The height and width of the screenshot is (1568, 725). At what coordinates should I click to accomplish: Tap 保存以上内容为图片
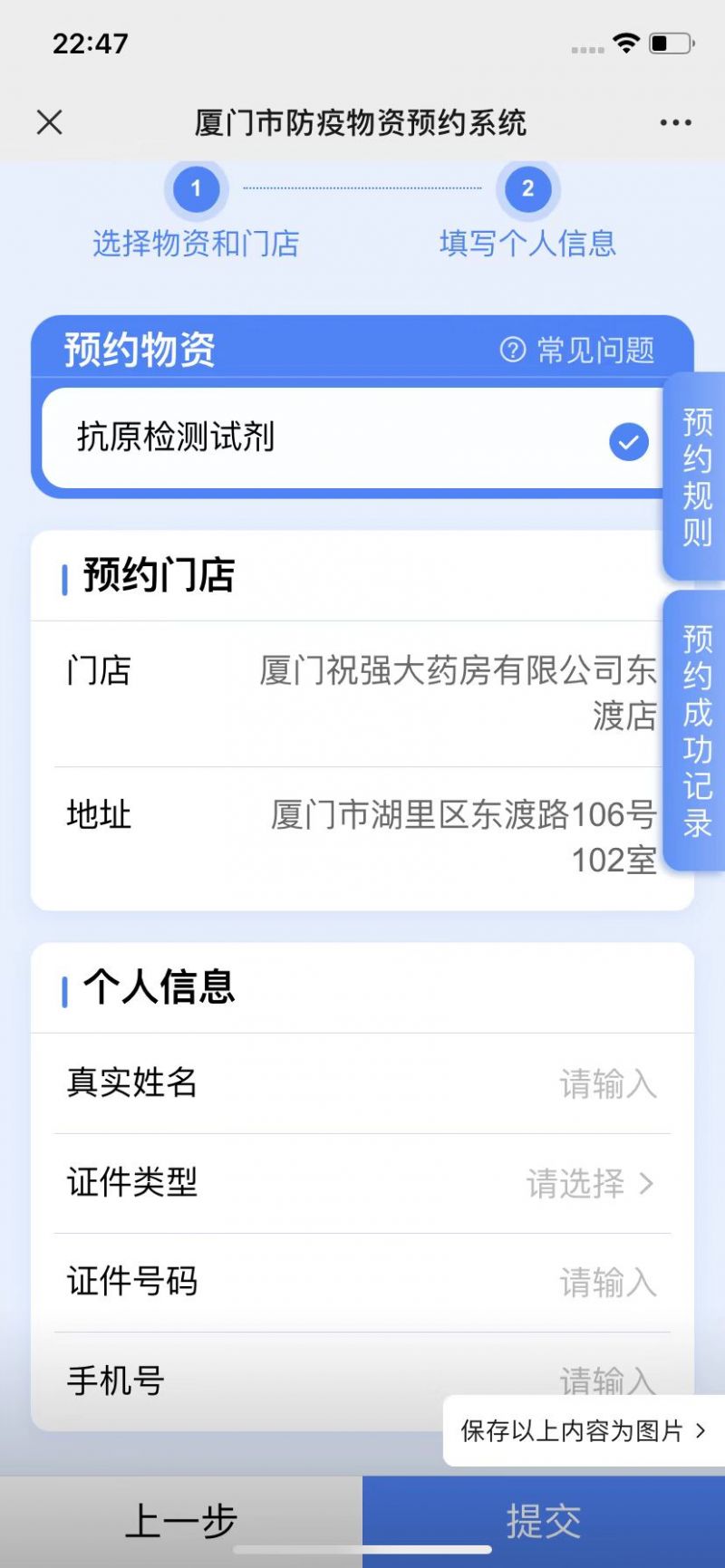pos(584,1431)
